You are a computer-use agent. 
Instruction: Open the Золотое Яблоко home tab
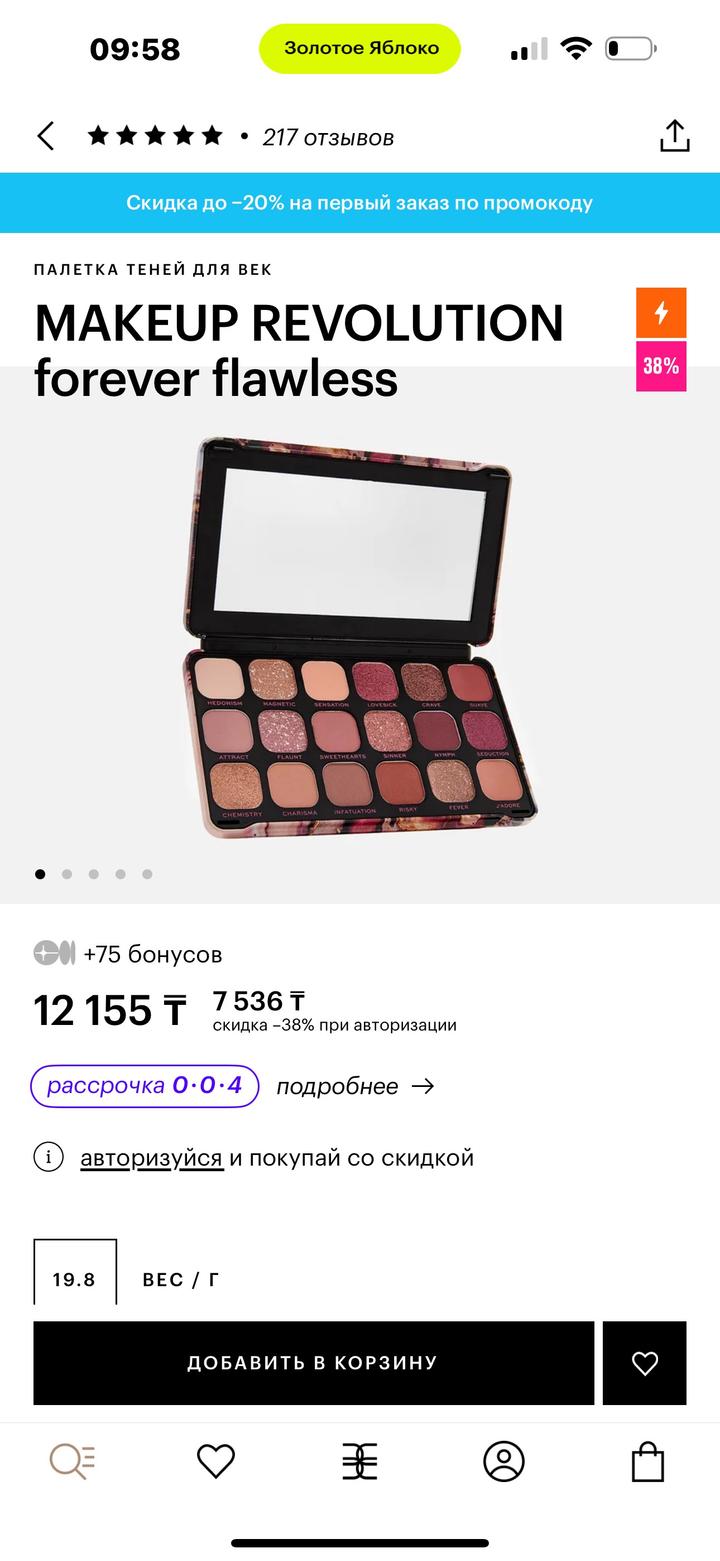tap(360, 1462)
